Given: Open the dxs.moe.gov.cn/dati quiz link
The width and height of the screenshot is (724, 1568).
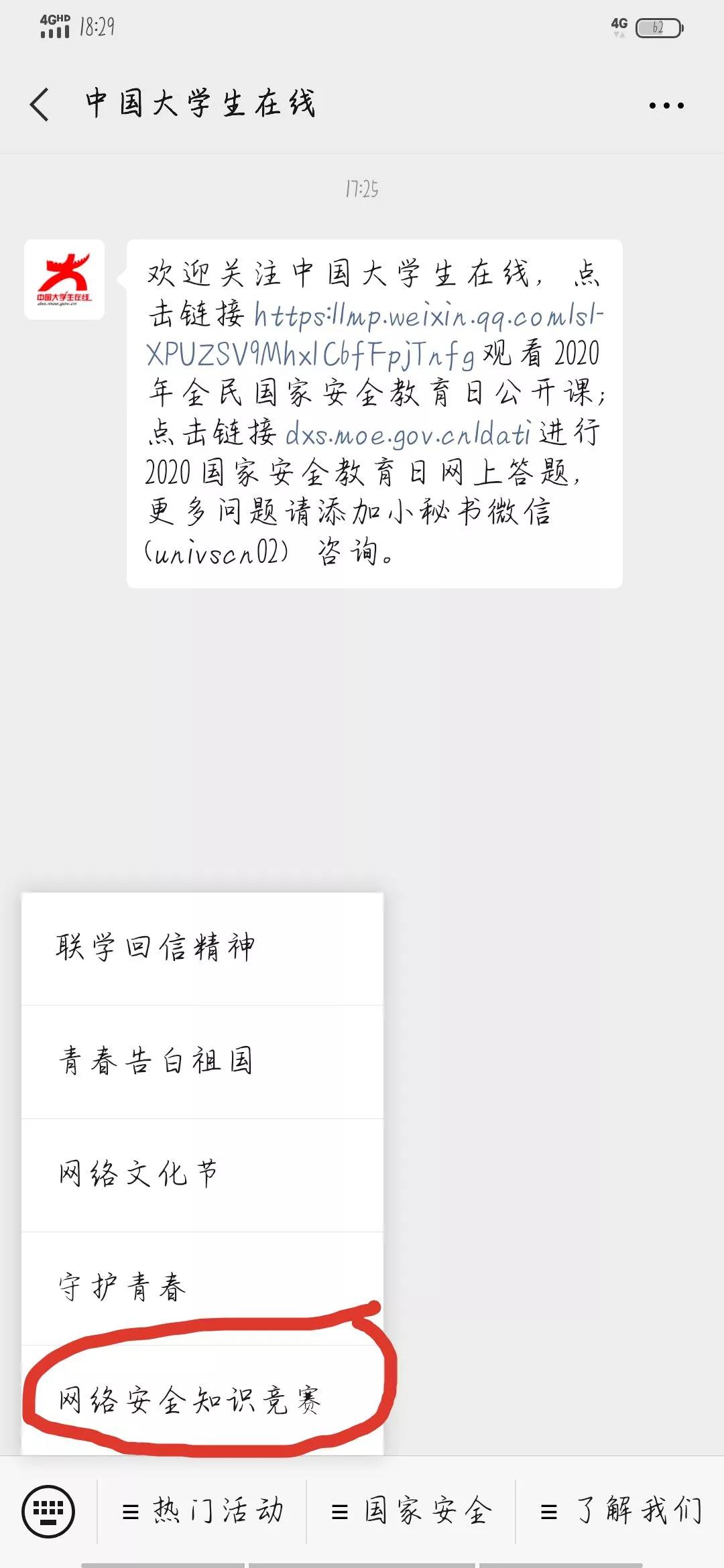Looking at the screenshot, I should coord(408,434).
